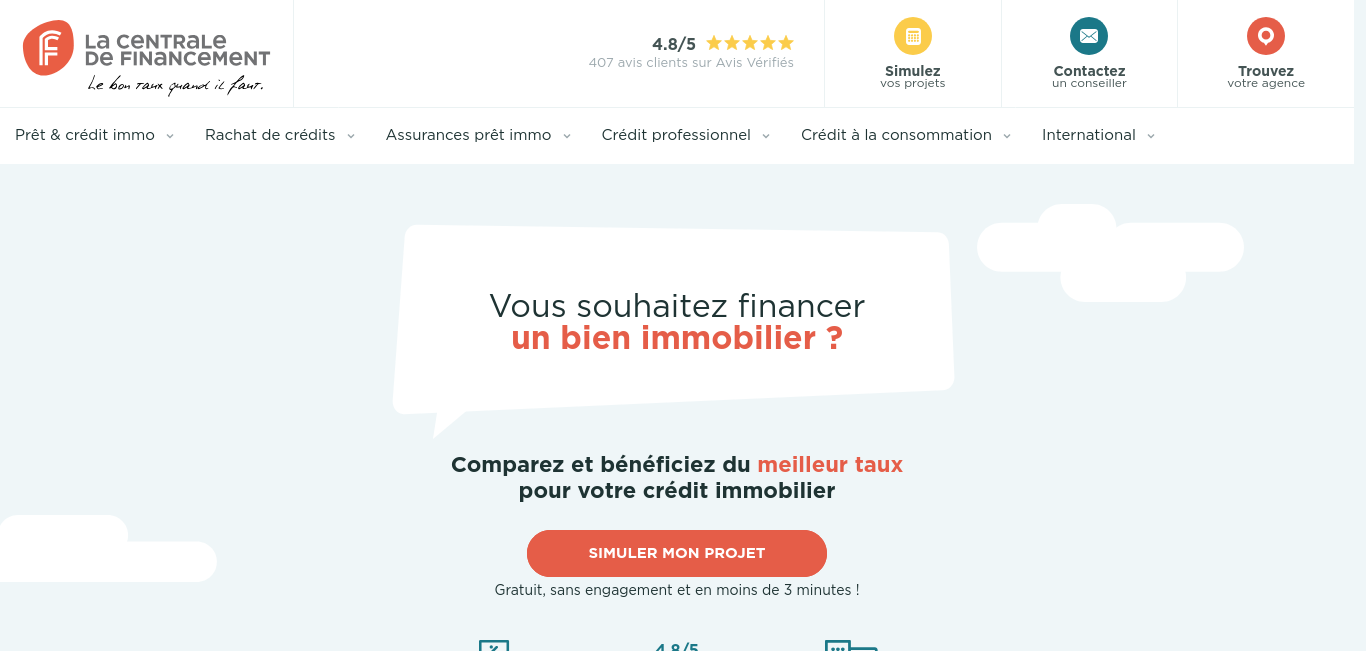The width and height of the screenshot is (1366, 651).
Task: Open Contactez un conseiller
Action: point(1089,54)
